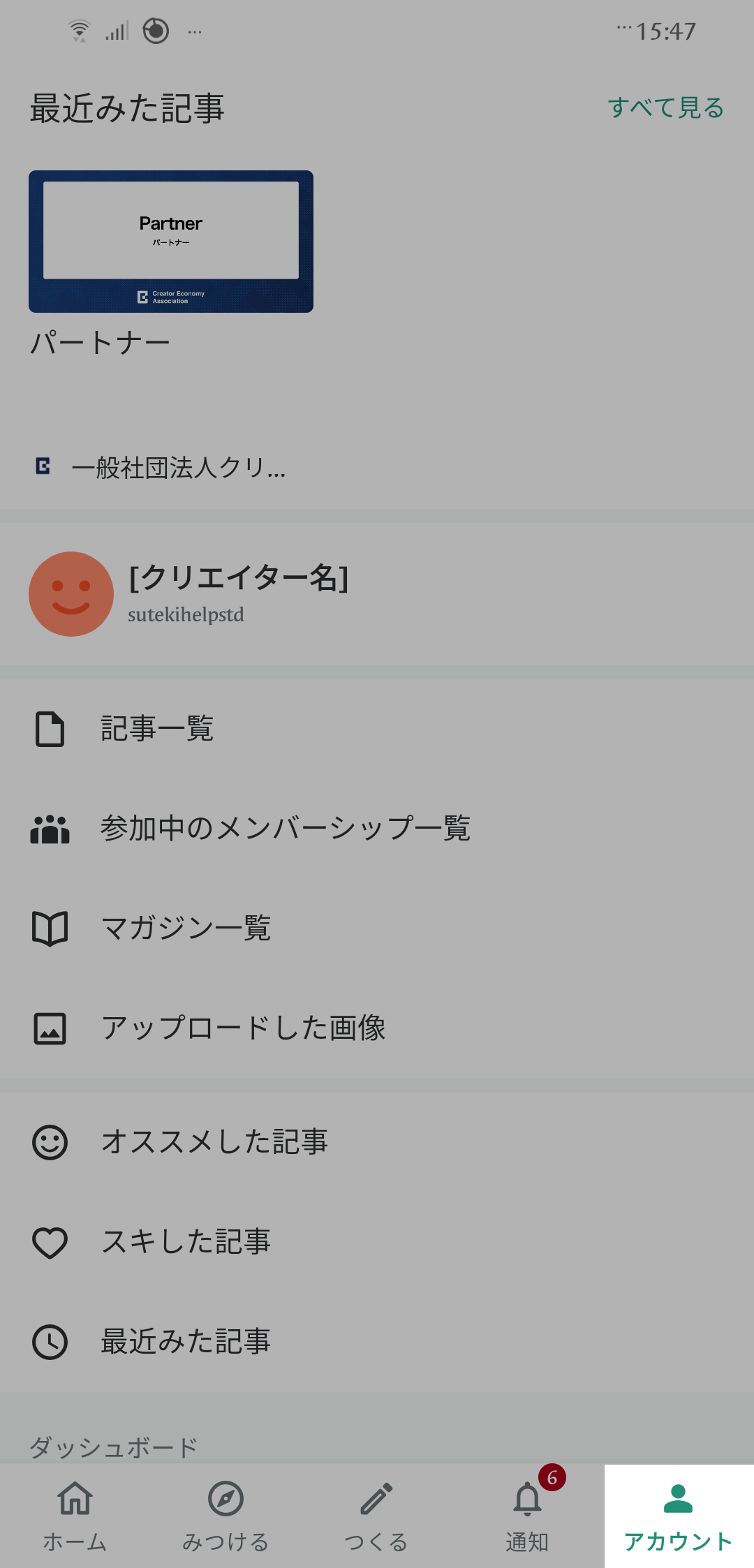Switch to the みつける tab
The image size is (754, 1568).
click(226, 1516)
